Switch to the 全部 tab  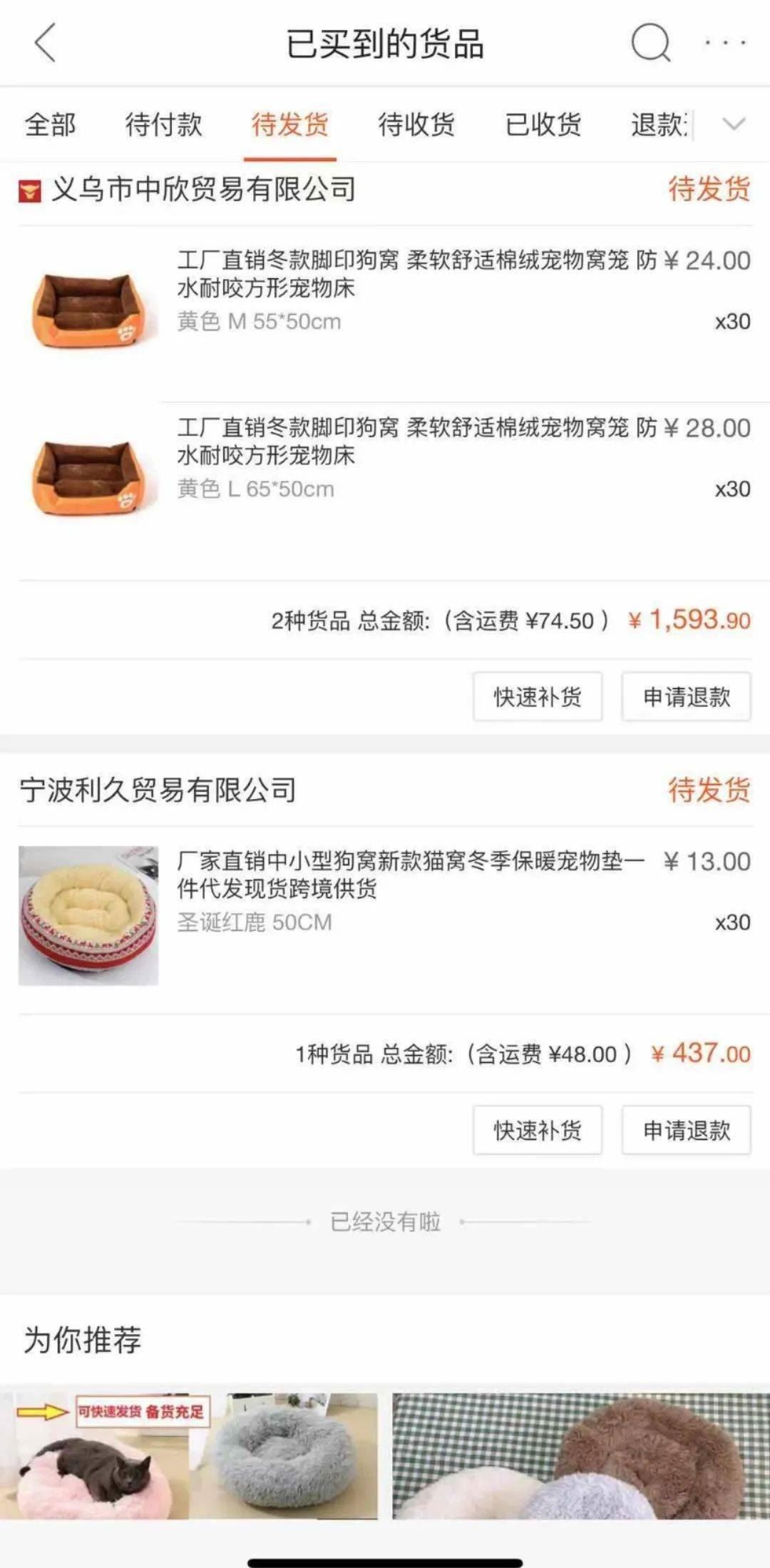47,125
